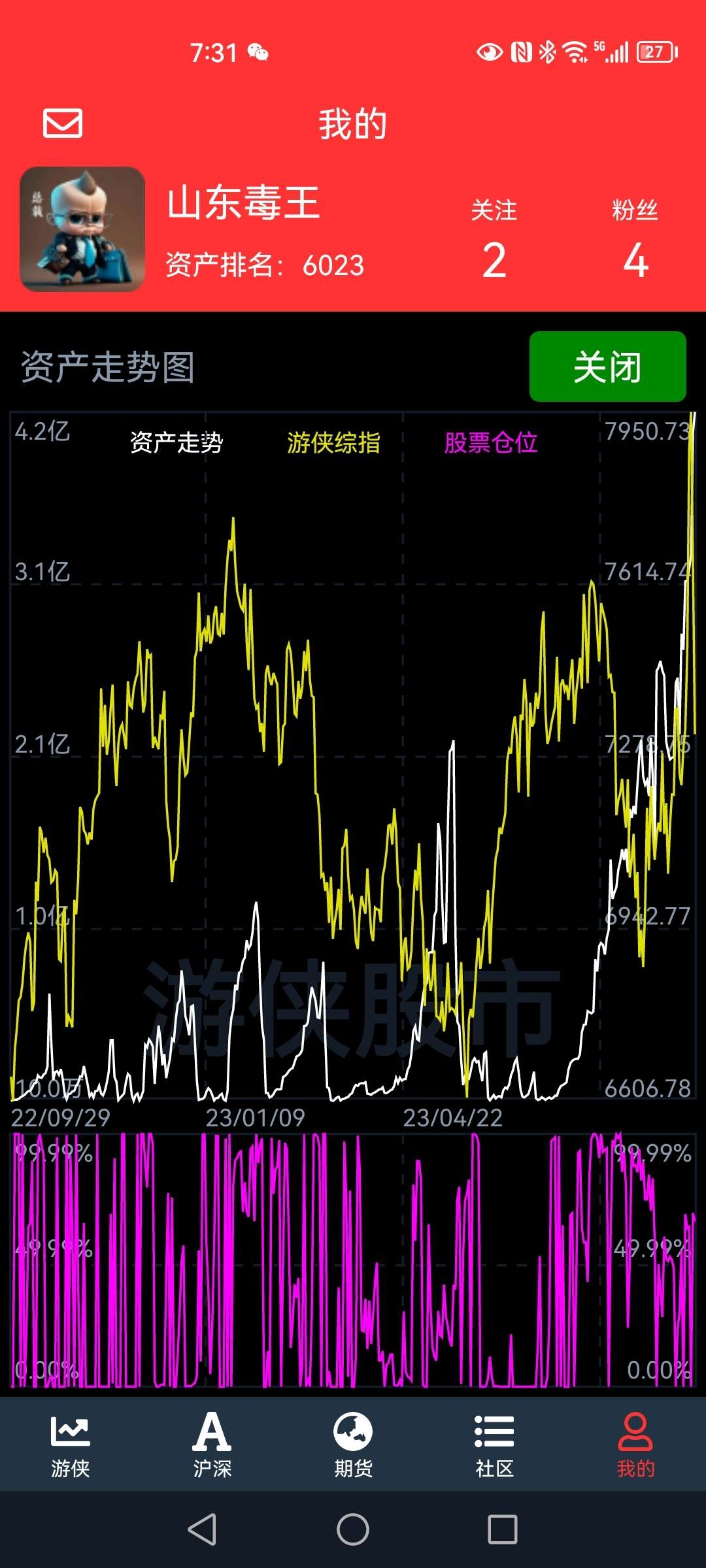The image size is (706, 1568).
Task: Toggle the 资产走势 line legend
Action: [176, 442]
